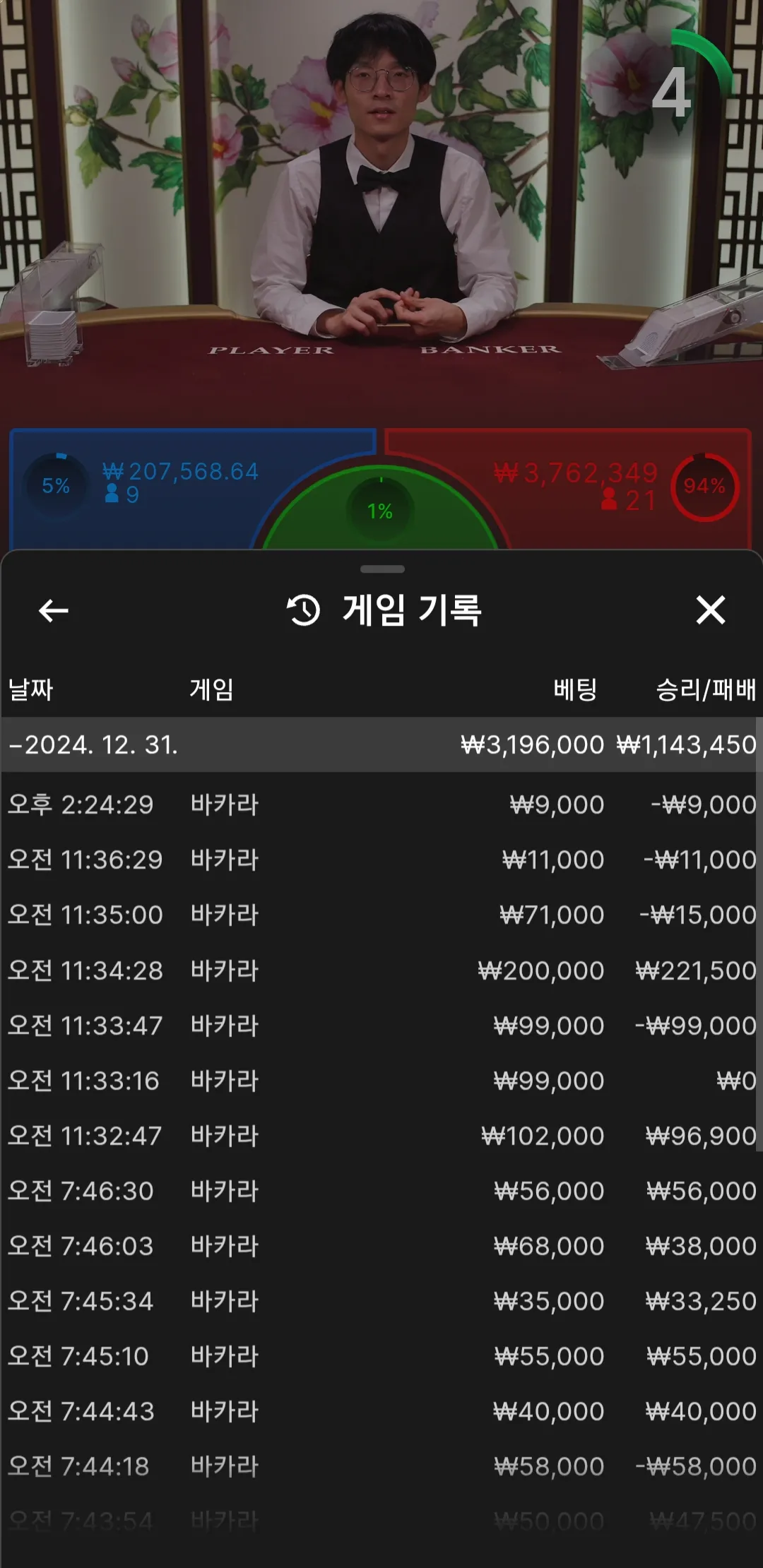This screenshot has height=1568, width=763.
Task: Open the 오전 7:46:03 바카라 record
Action: (381, 1246)
